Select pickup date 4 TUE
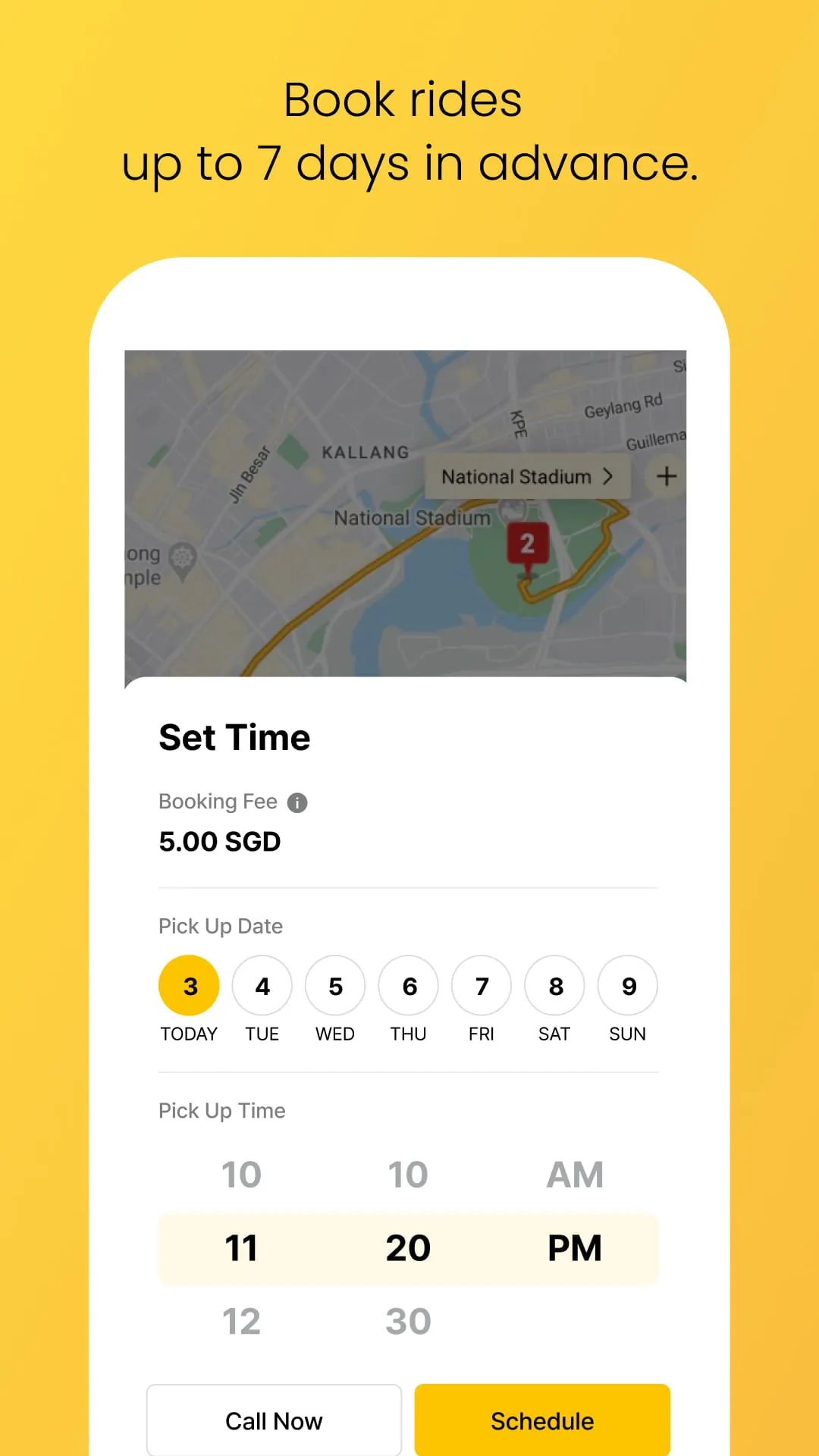The width and height of the screenshot is (819, 1456). [262, 986]
